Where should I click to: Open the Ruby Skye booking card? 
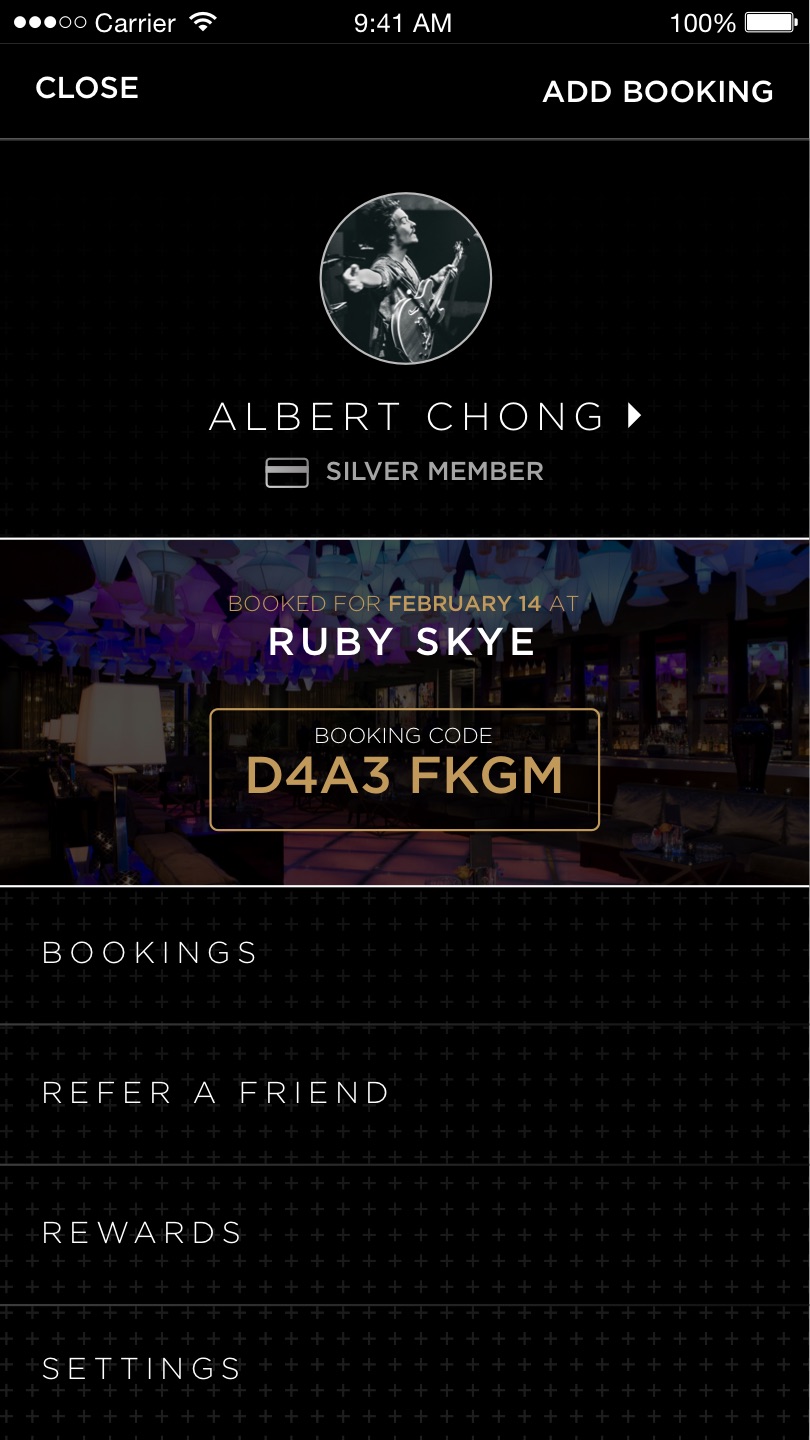pos(404,712)
